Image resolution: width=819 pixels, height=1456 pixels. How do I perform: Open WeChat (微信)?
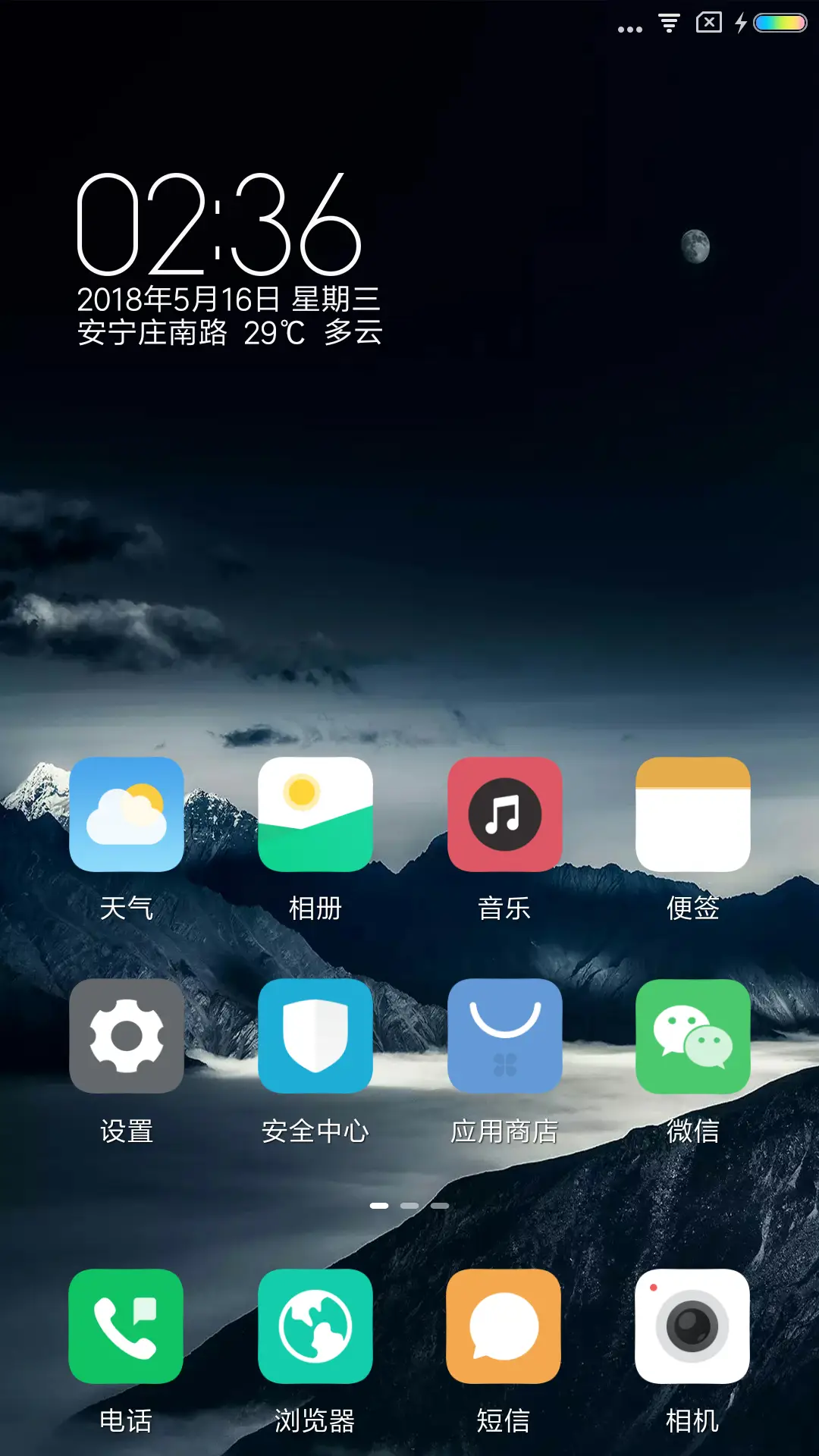point(692,1037)
